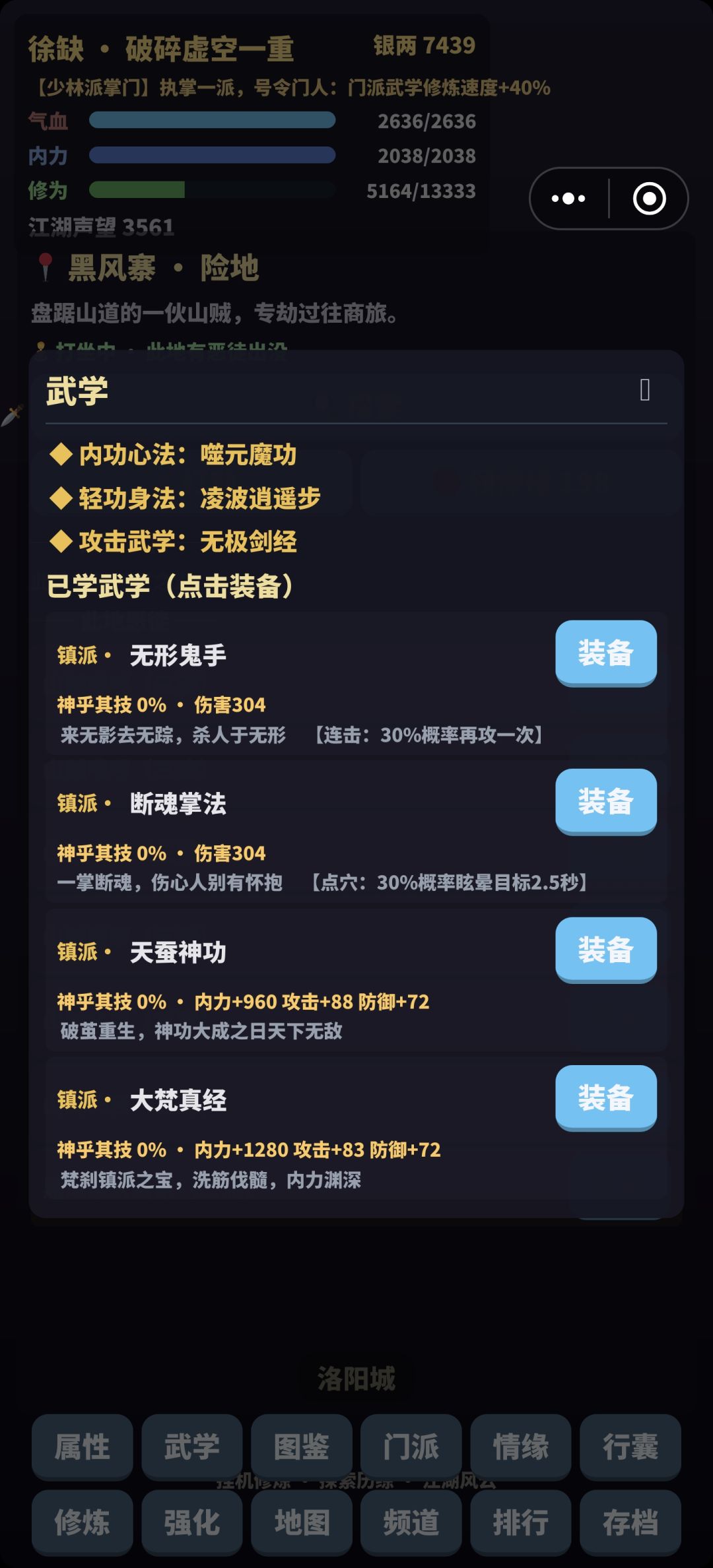The height and width of the screenshot is (1568, 713).
Task: Open the 图鉴 panel
Action: [x=302, y=1447]
